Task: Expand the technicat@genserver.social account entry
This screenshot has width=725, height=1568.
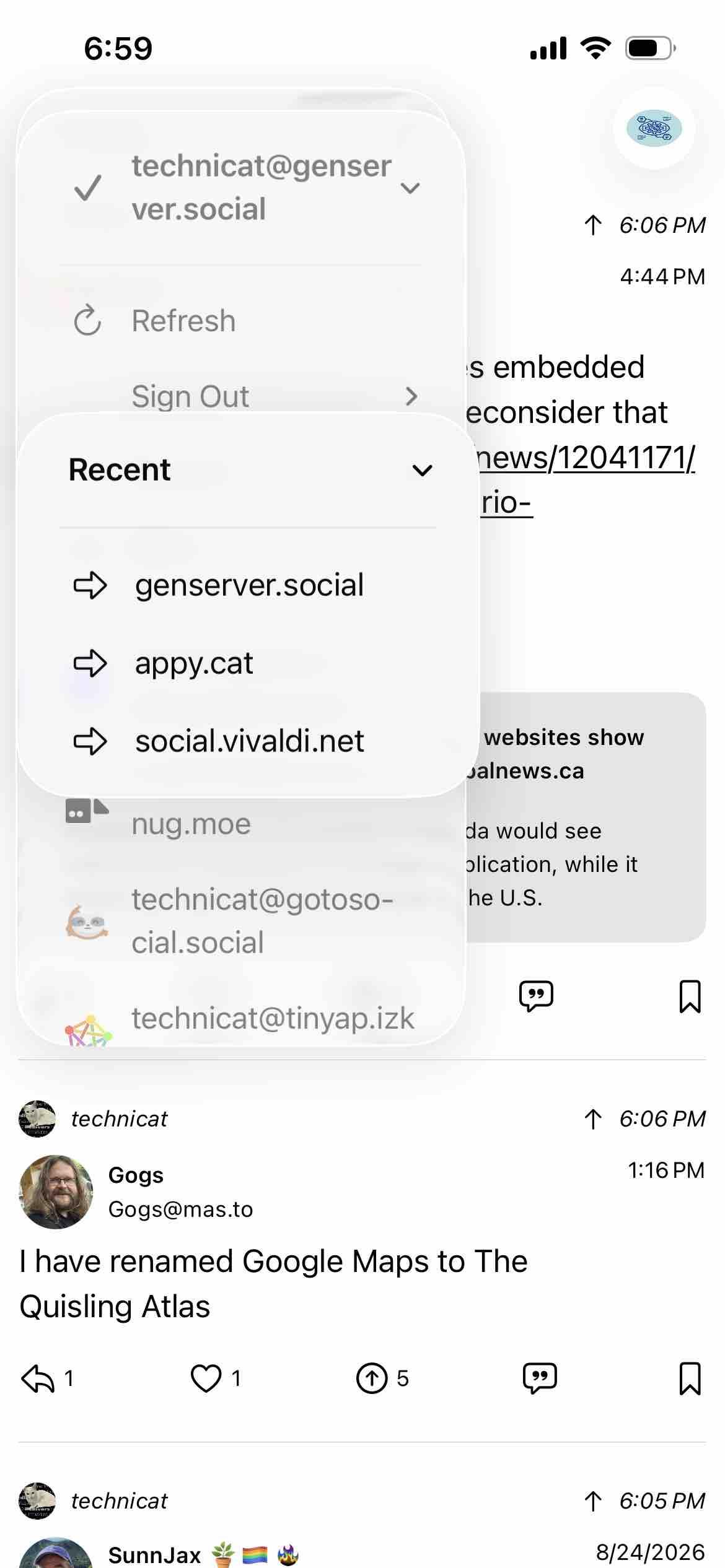Action: pyautogui.click(x=242, y=187)
